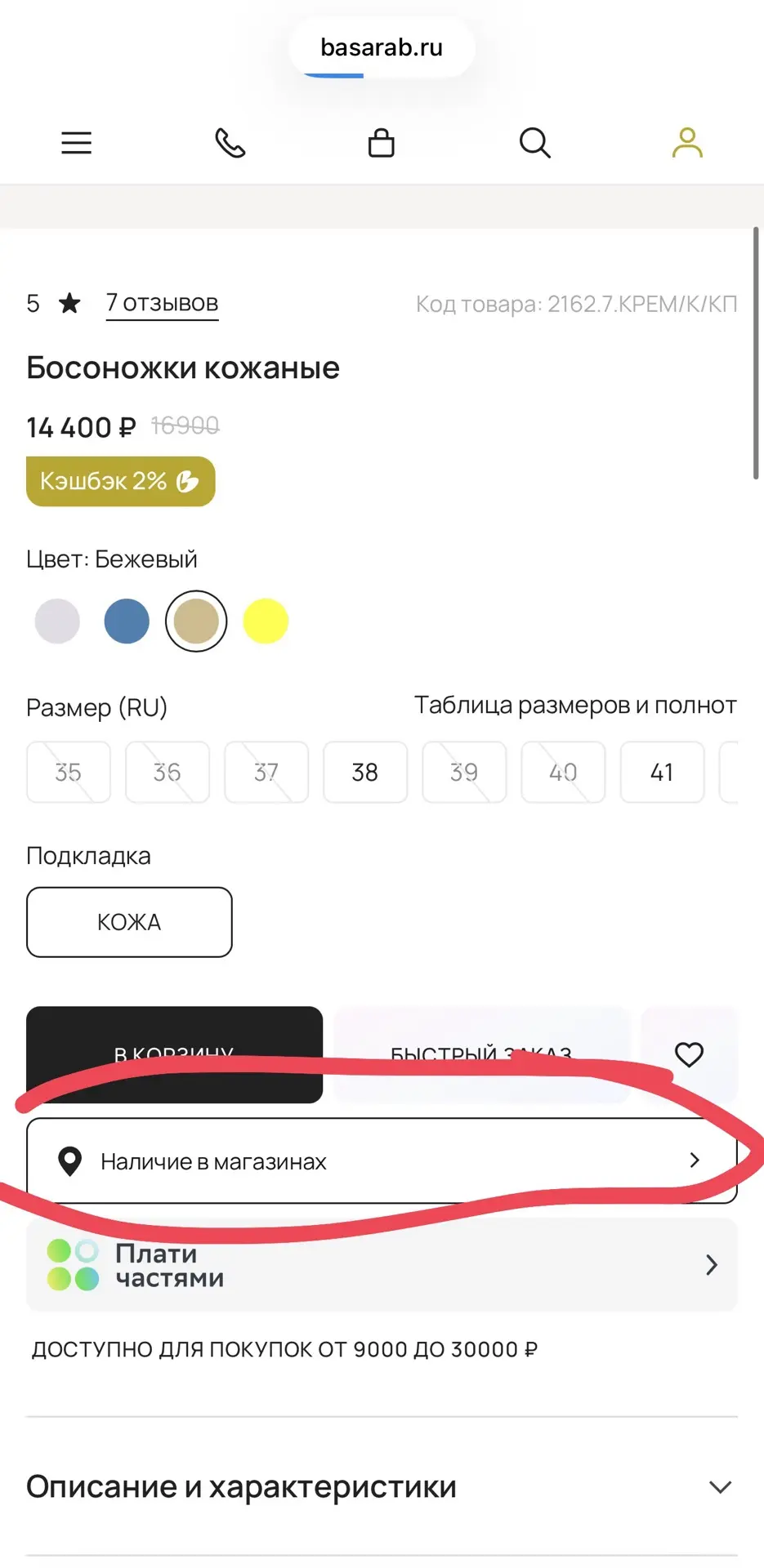
Task: Open the shopping bag cart
Action: click(382, 143)
